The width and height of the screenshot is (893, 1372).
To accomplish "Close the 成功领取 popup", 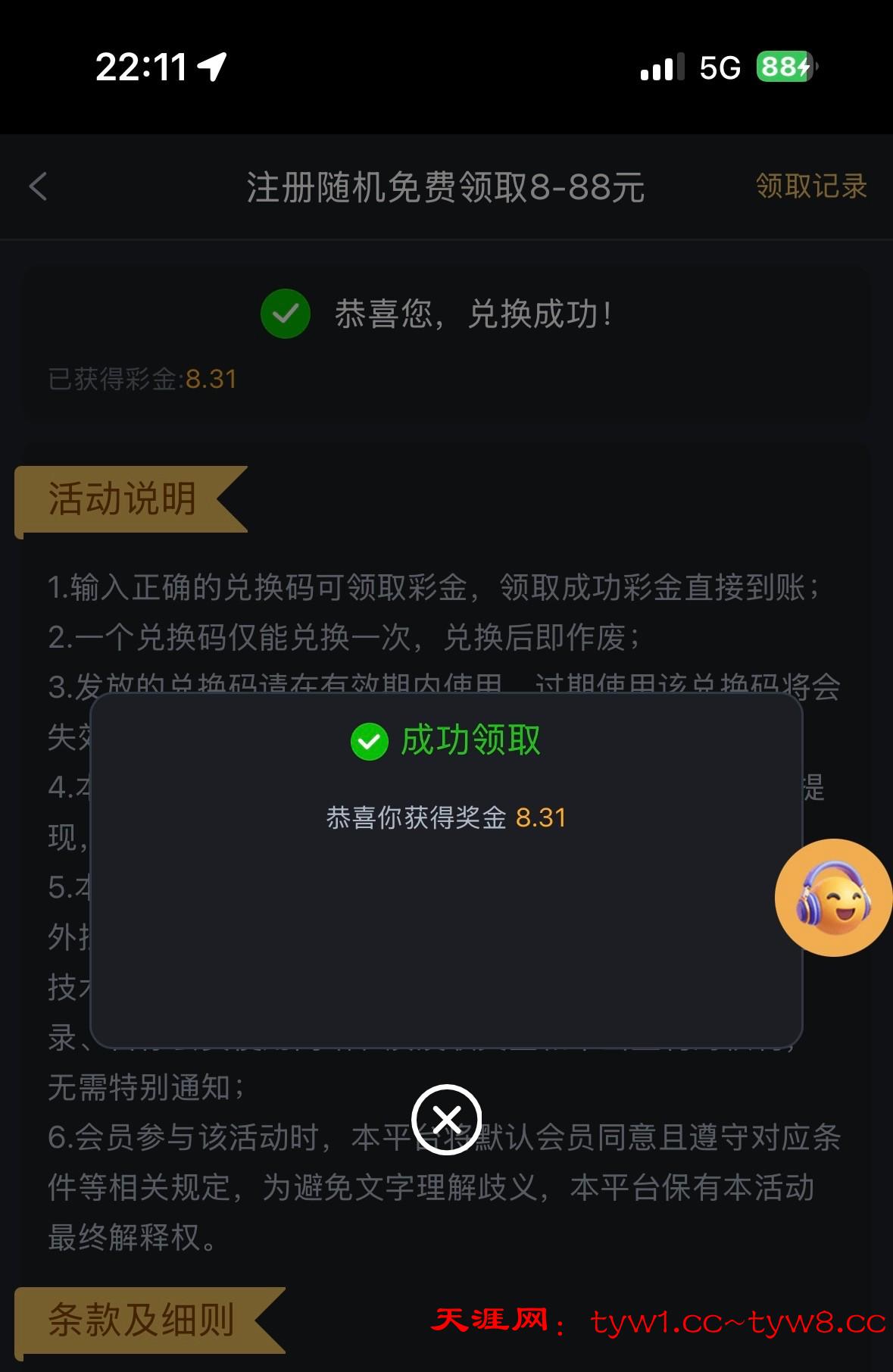I will point(446,1119).
